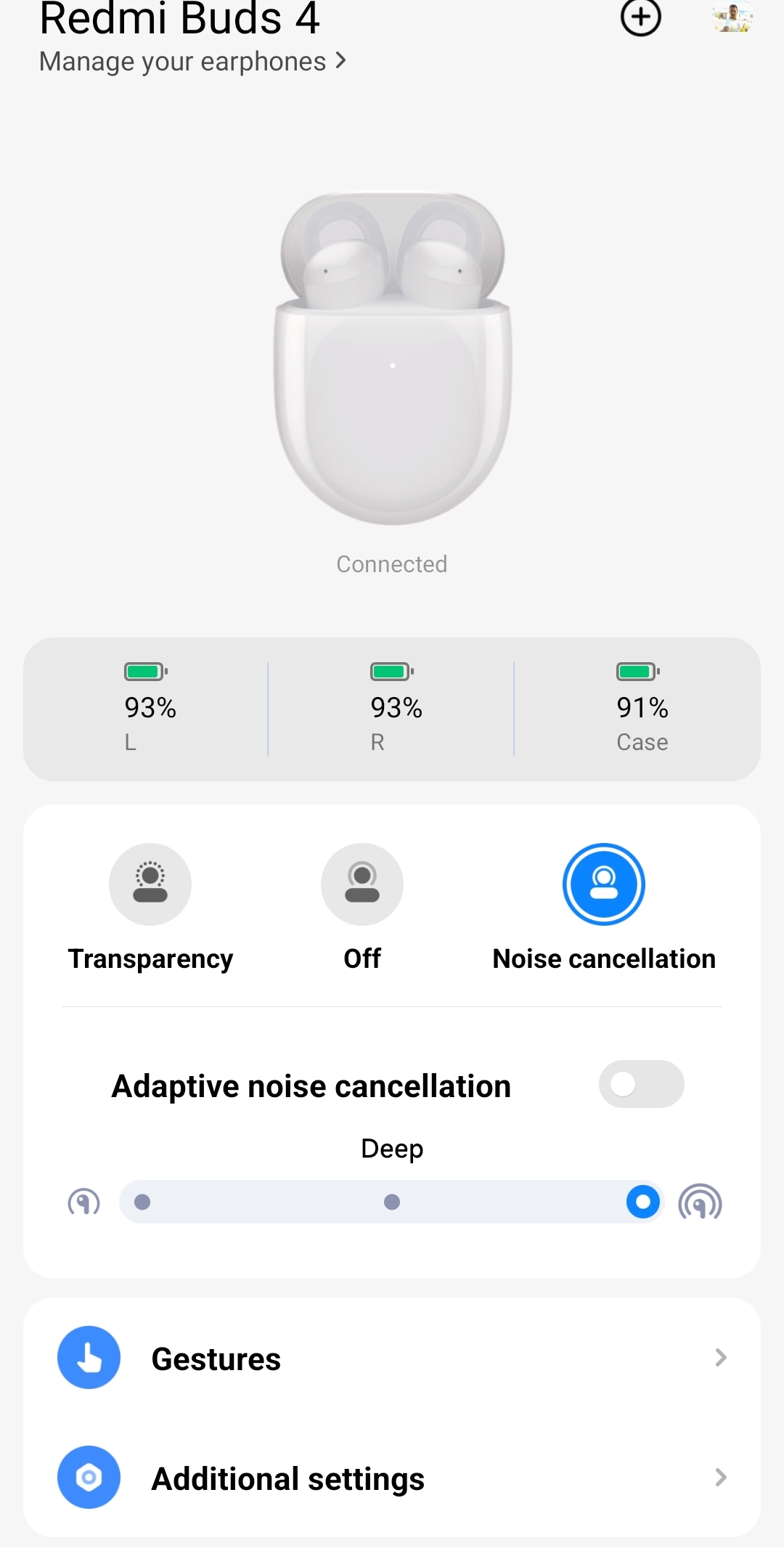Viewport: 784px width, 1556px height.
Task: Open Gestures settings
Action: [x=392, y=1358]
